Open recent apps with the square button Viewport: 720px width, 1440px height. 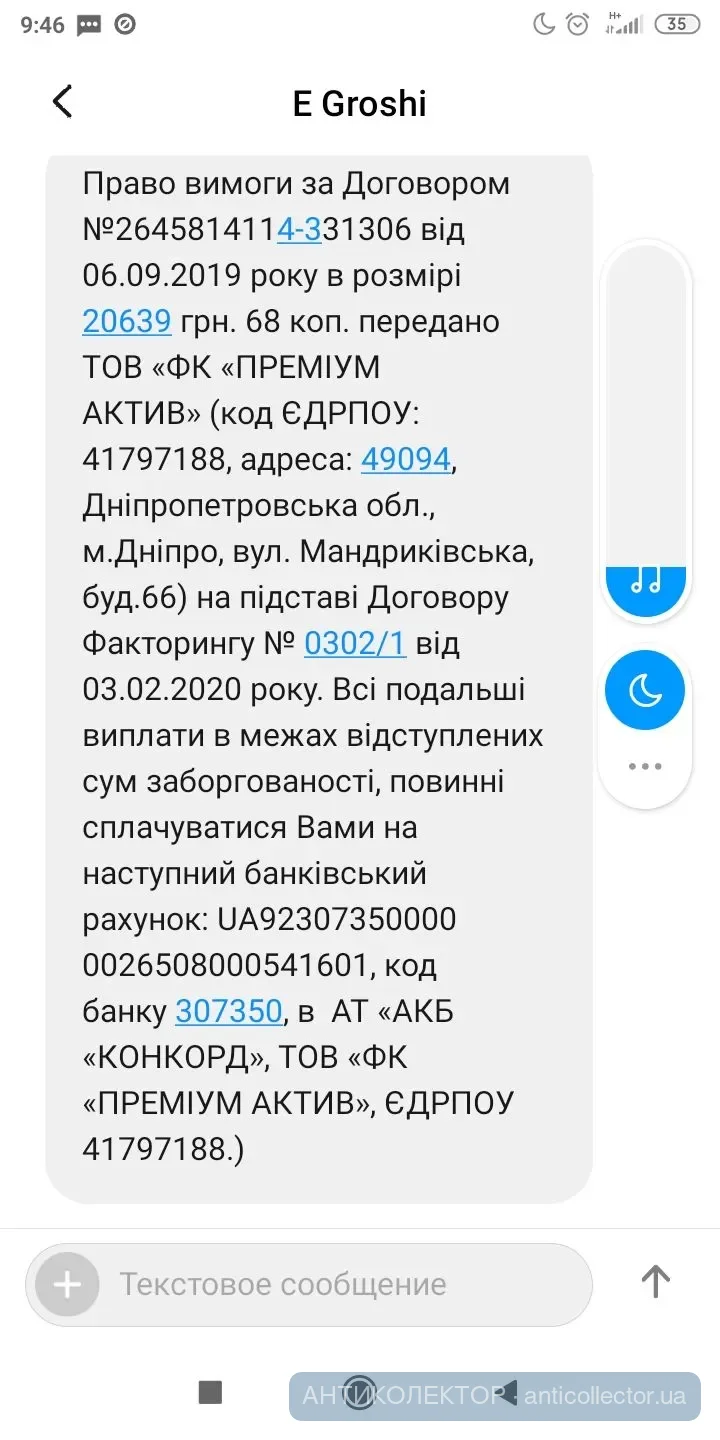pyautogui.click(x=210, y=1392)
